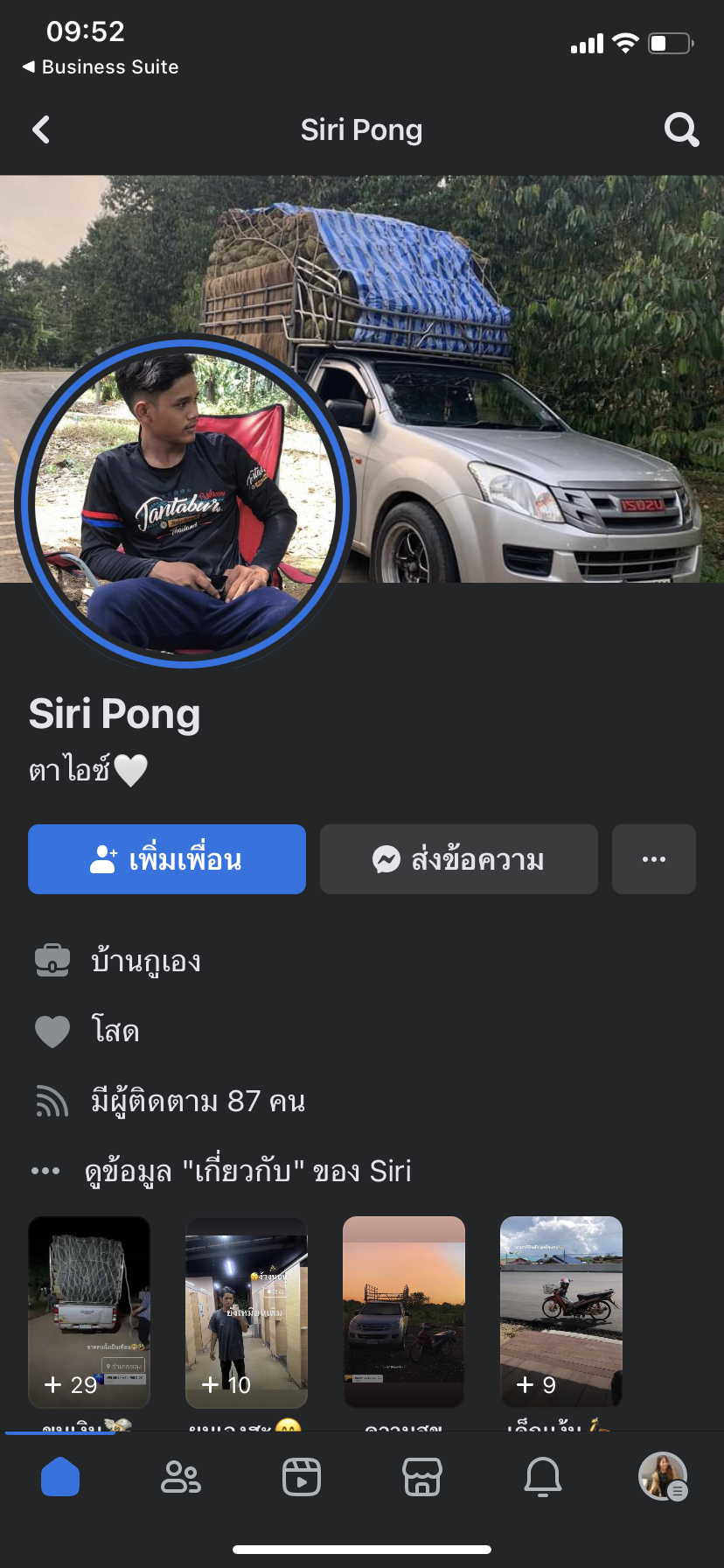The image size is (724, 1568).
Task: Switch to the Friends tab
Action: click(181, 1477)
